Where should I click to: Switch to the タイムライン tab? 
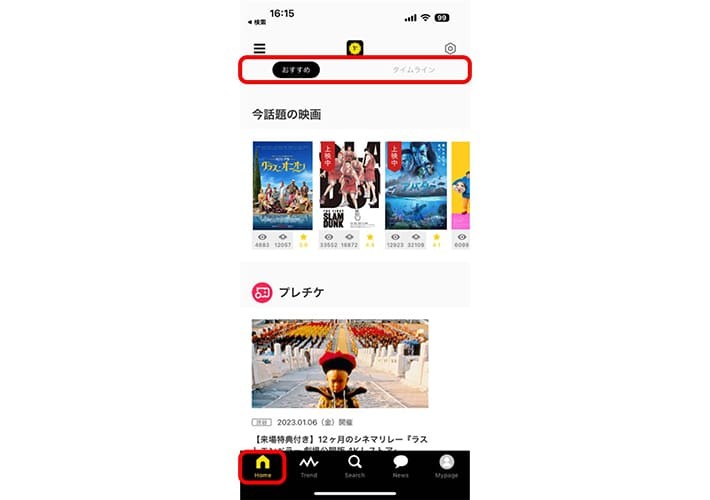[413, 70]
